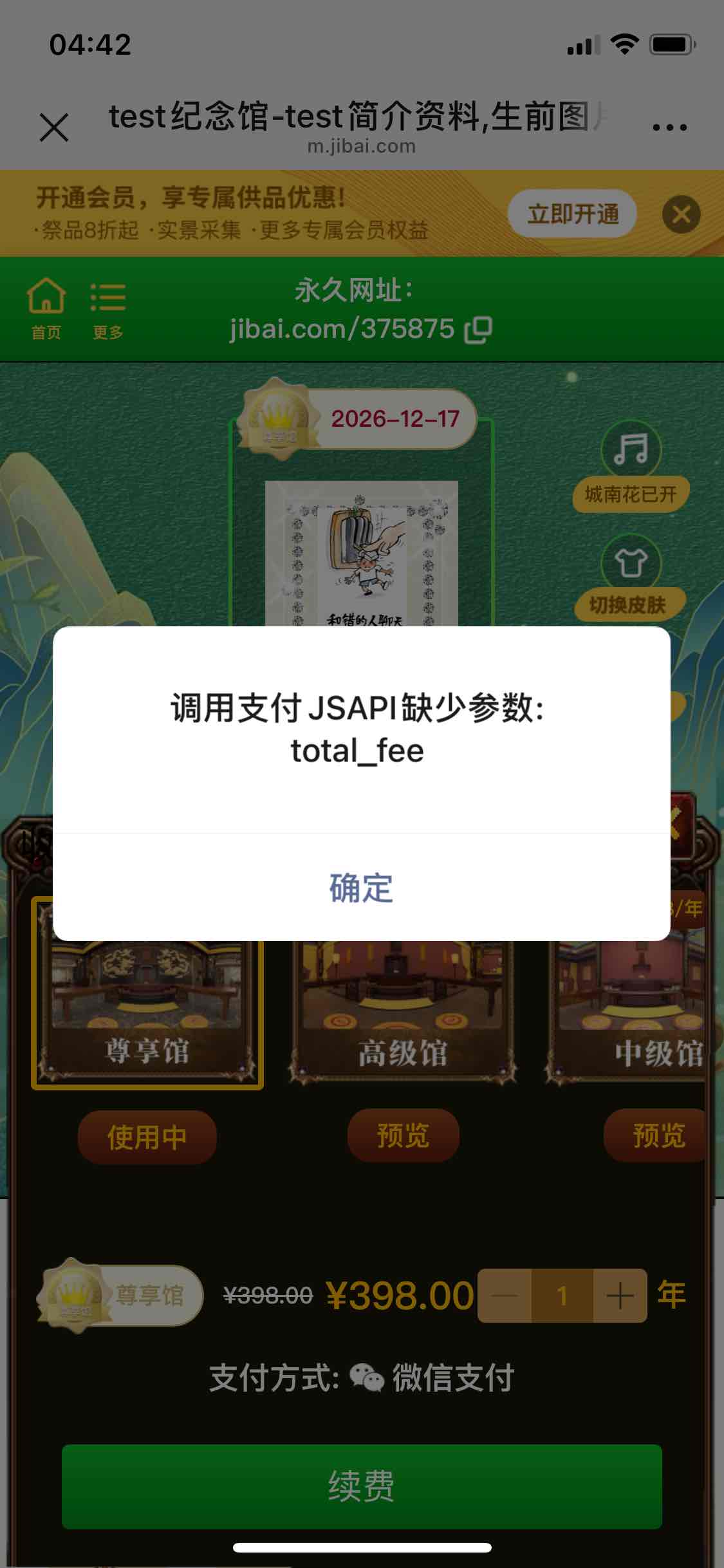Dismiss the membership promo banner
Image resolution: width=724 pixels, height=1568 pixels.
tap(682, 214)
